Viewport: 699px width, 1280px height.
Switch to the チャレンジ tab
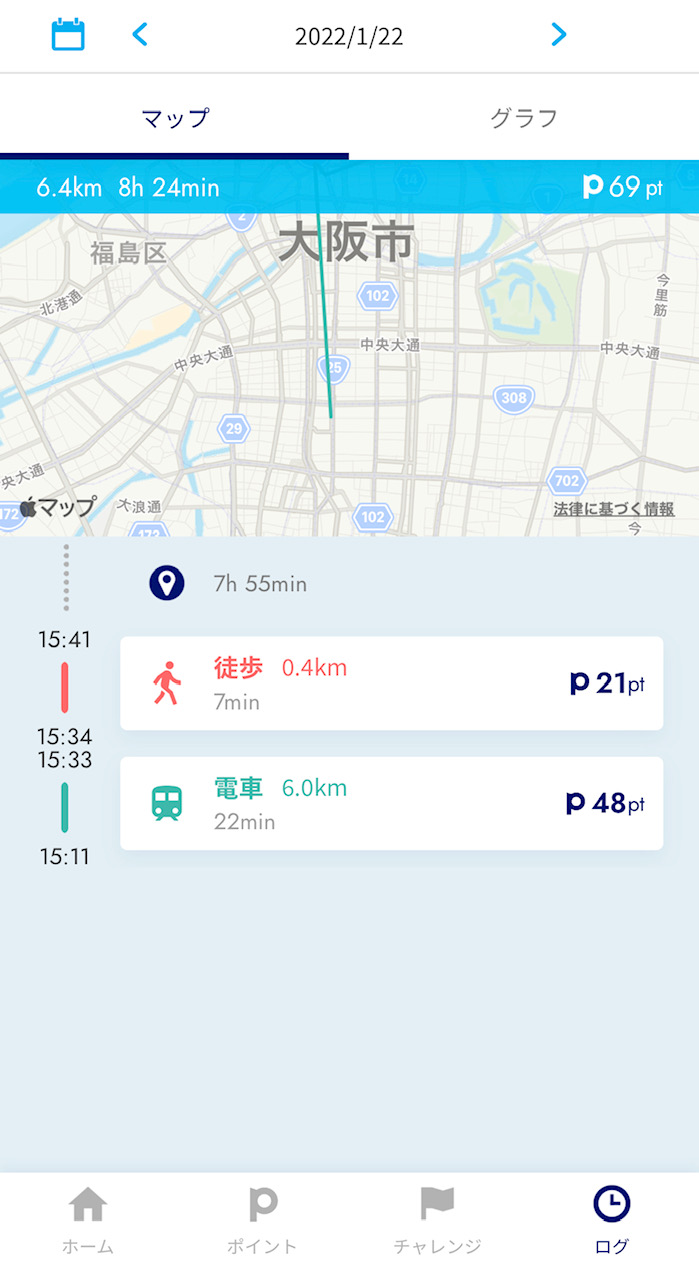(x=437, y=1220)
